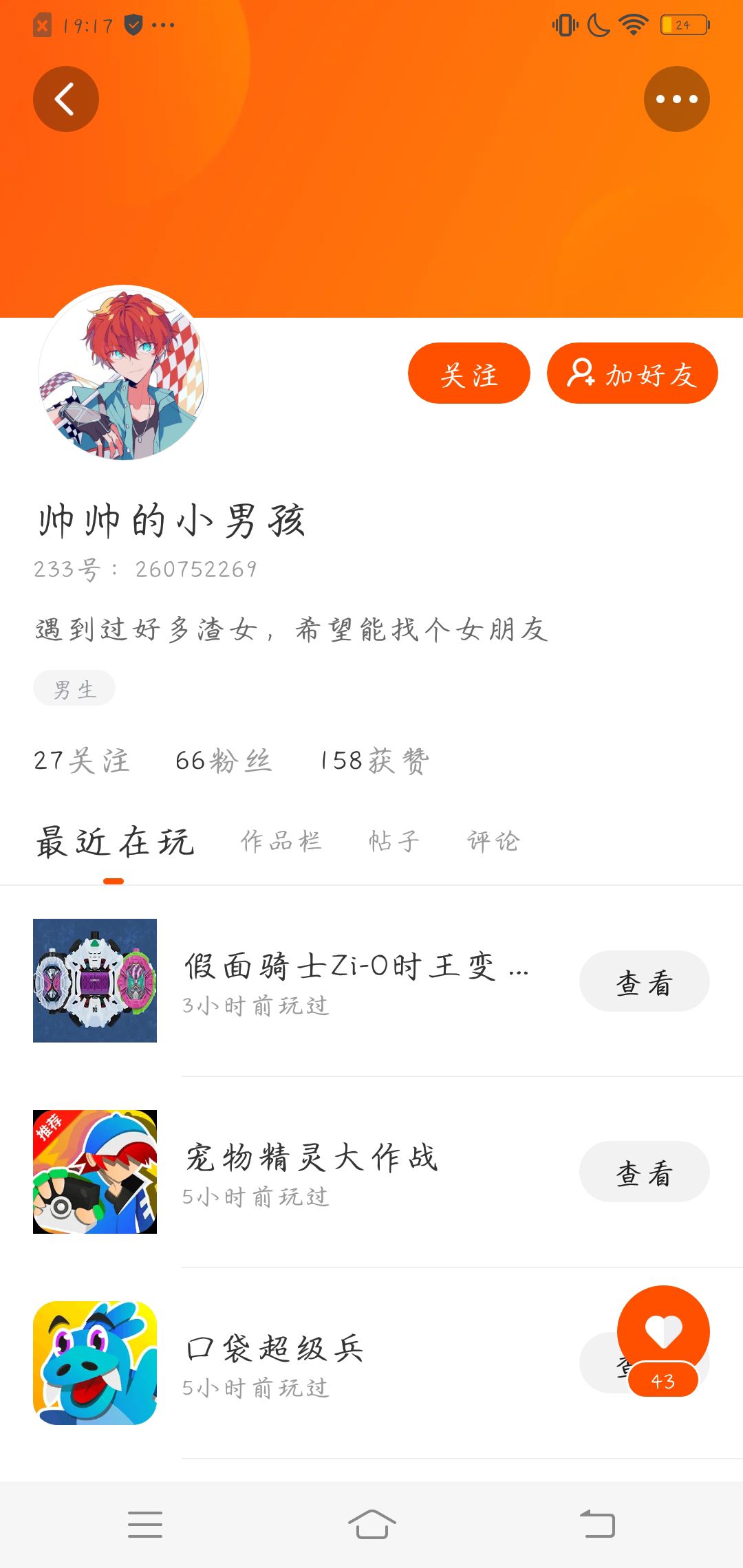Switch to the 作品栏 tab

click(281, 841)
